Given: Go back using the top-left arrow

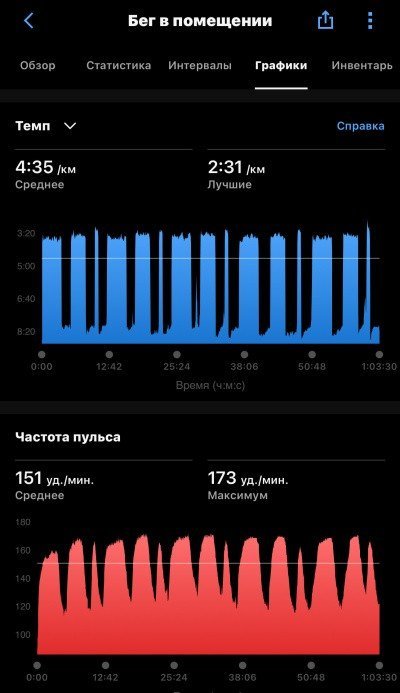Looking at the screenshot, I should [x=28, y=20].
